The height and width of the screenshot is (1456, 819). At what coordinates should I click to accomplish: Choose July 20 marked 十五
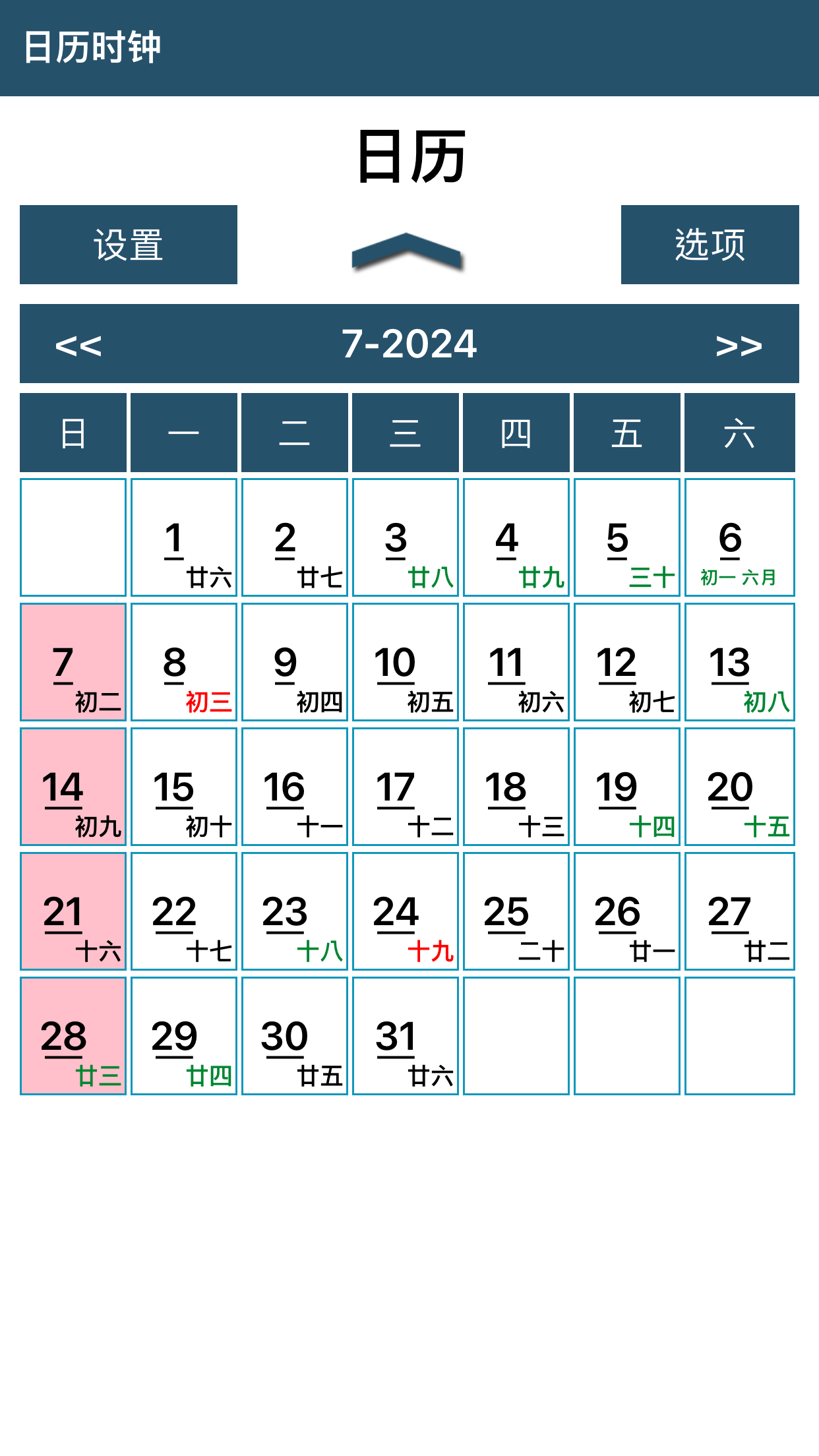click(x=739, y=787)
